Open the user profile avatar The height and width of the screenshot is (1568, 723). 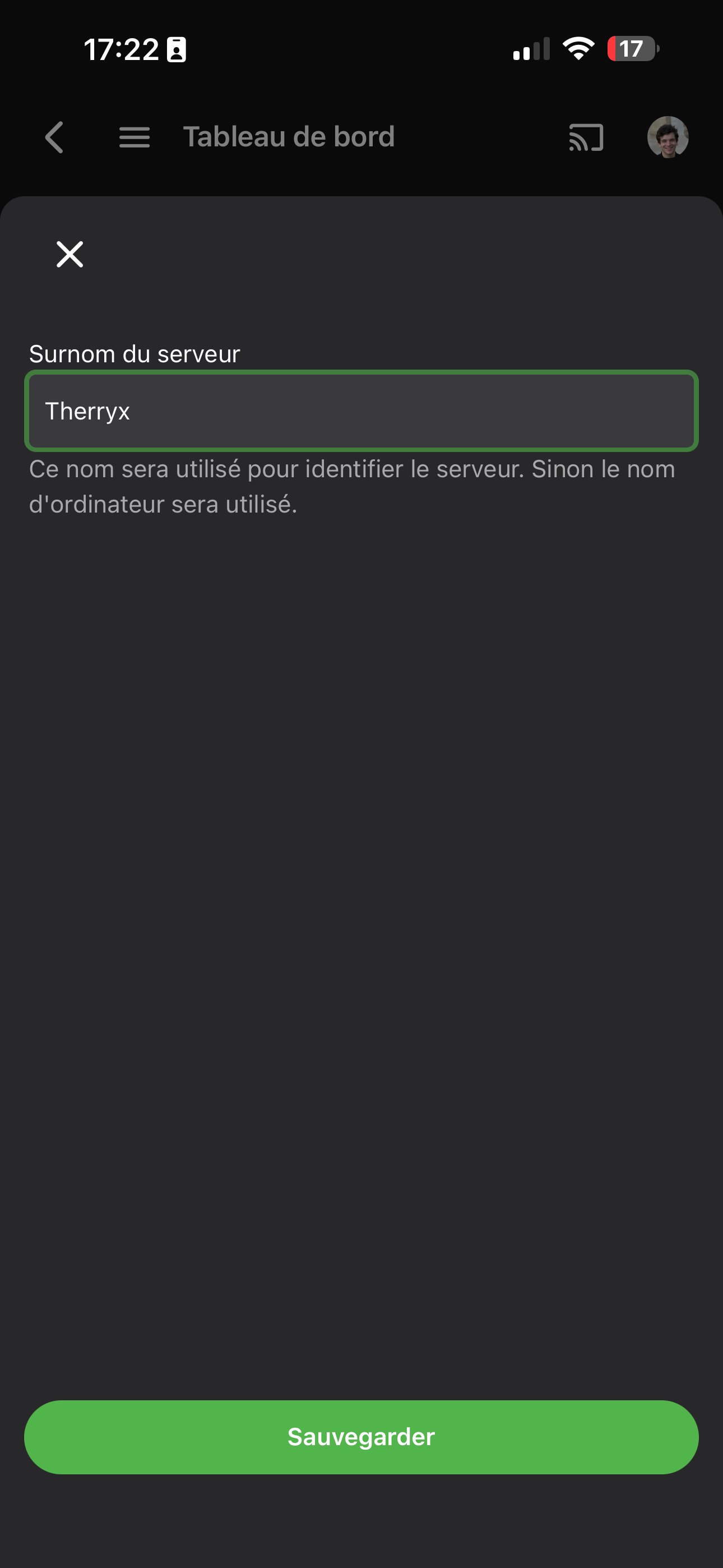tap(667, 137)
